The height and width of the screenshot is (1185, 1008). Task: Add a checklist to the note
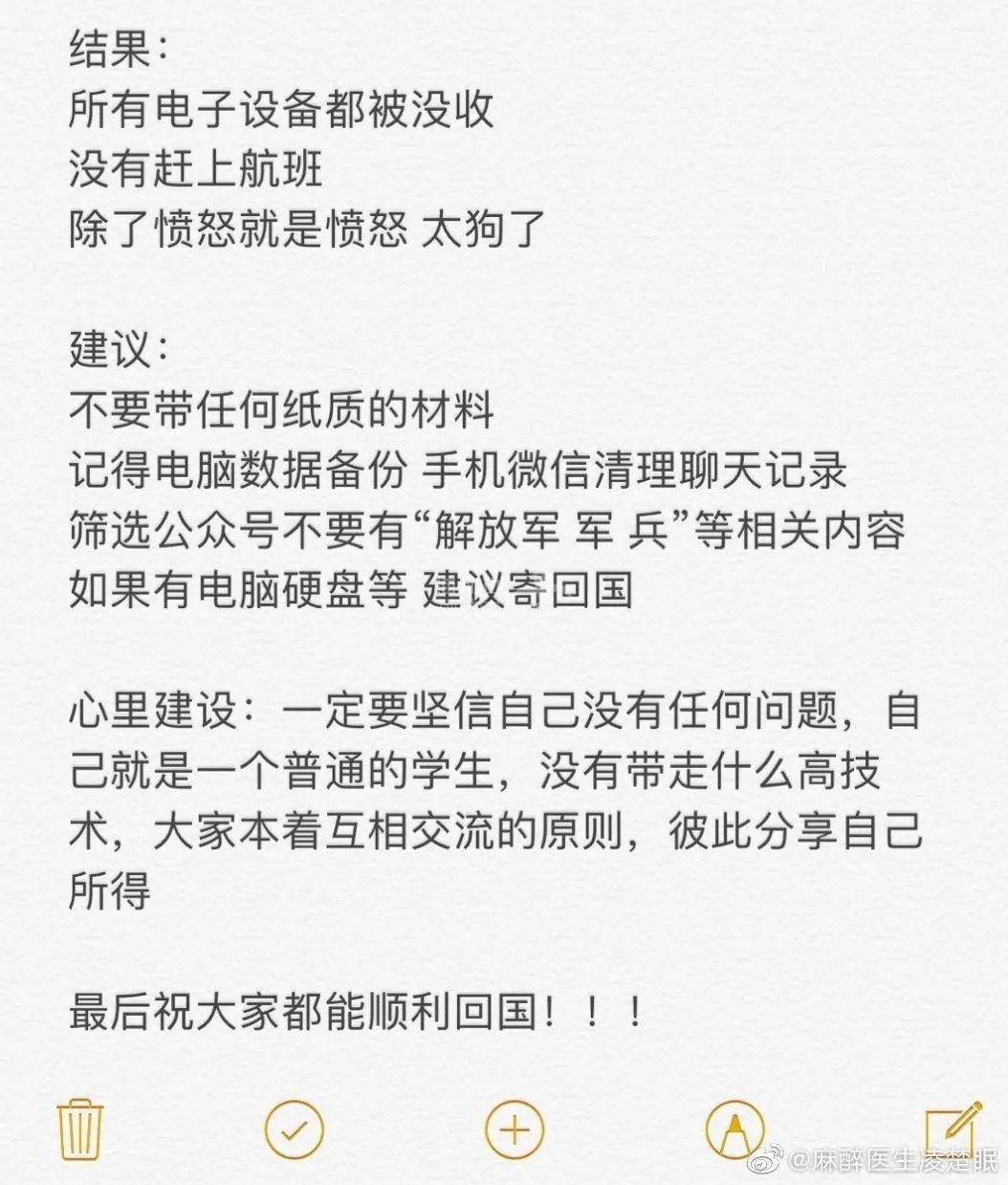coord(295,1129)
